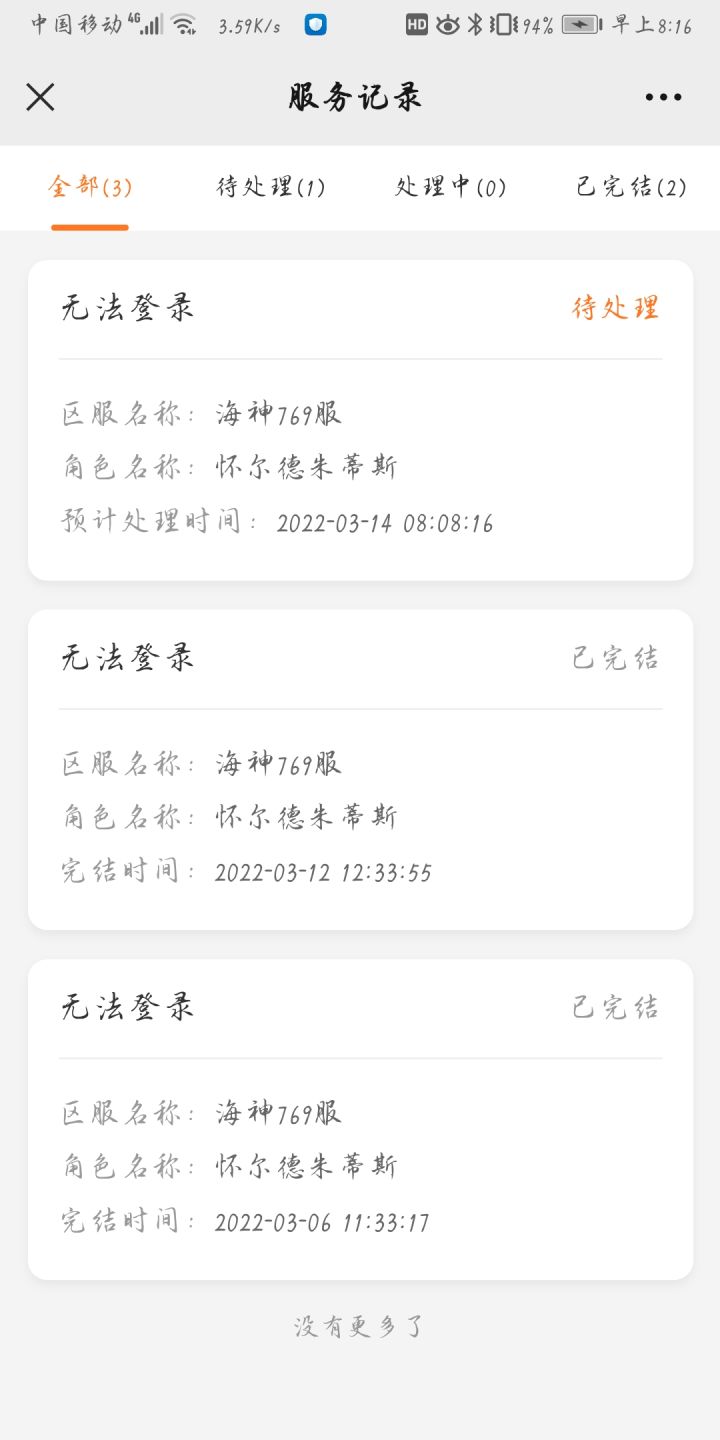Close the 服务记录 page
Image resolution: width=720 pixels, height=1440 pixels.
point(40,97)
